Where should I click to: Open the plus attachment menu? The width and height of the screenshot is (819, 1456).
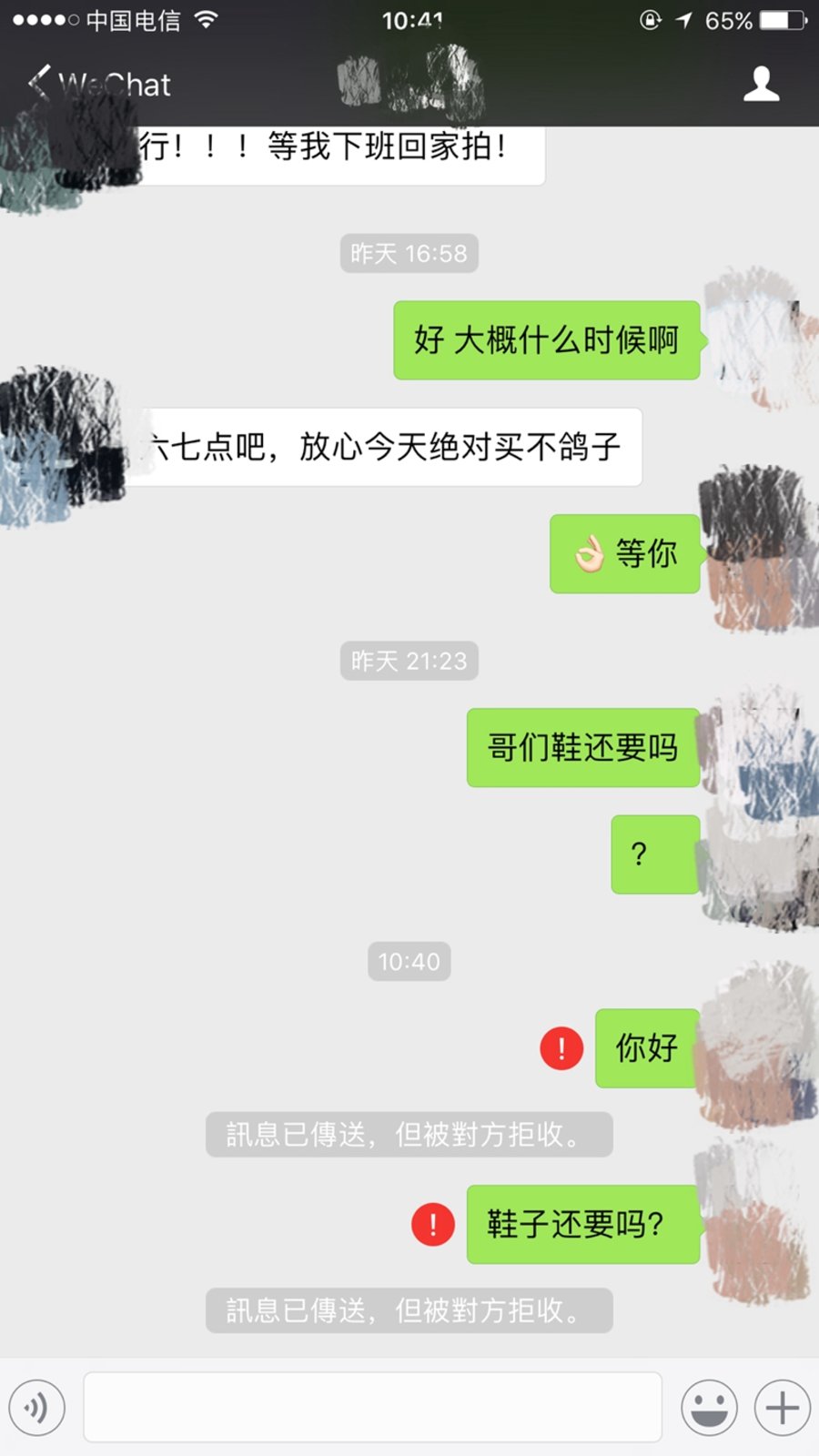pyautogui.click(x=781, y=1407)
